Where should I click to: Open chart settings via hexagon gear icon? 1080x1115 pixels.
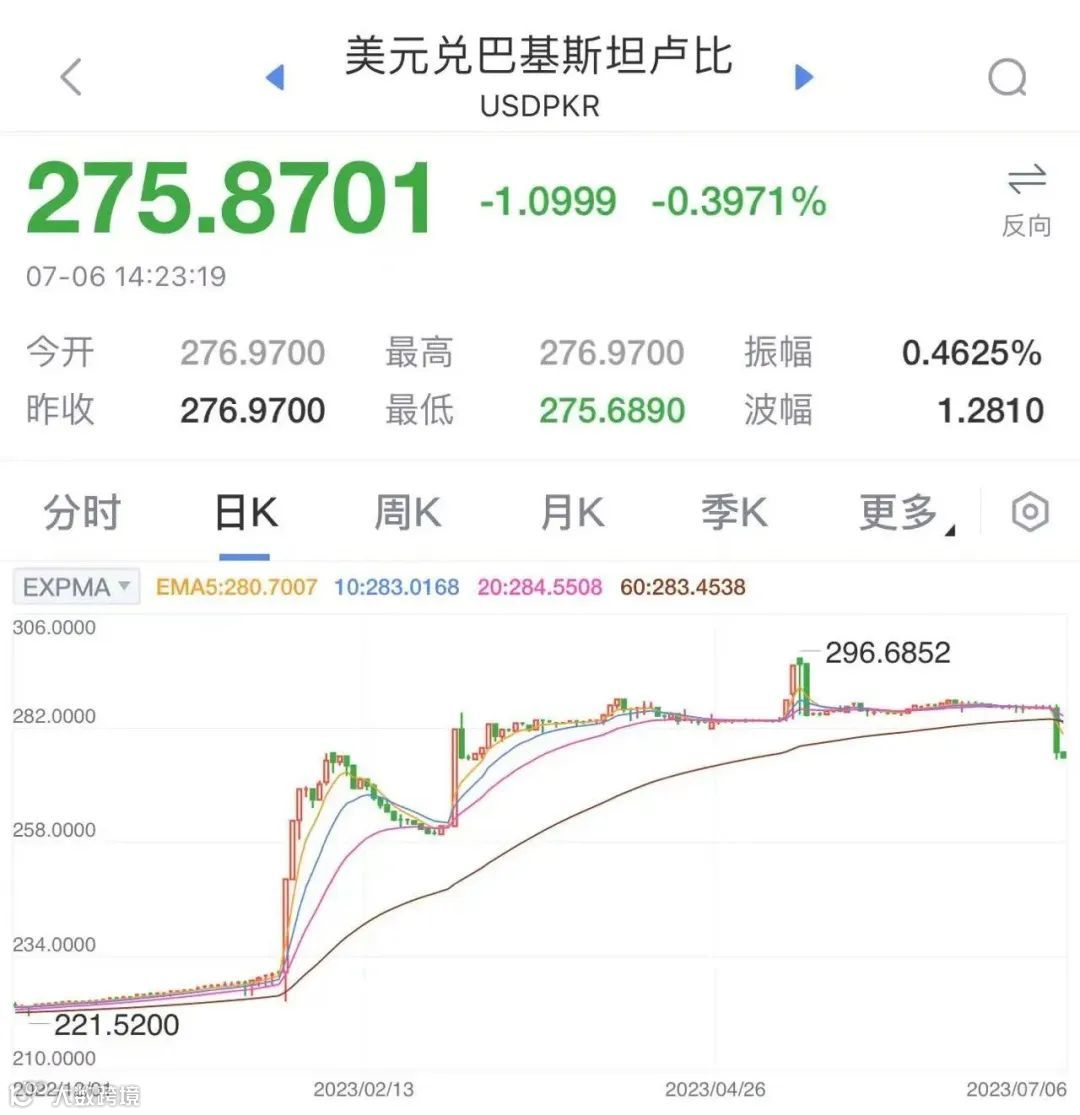[x=1029, y=511]
